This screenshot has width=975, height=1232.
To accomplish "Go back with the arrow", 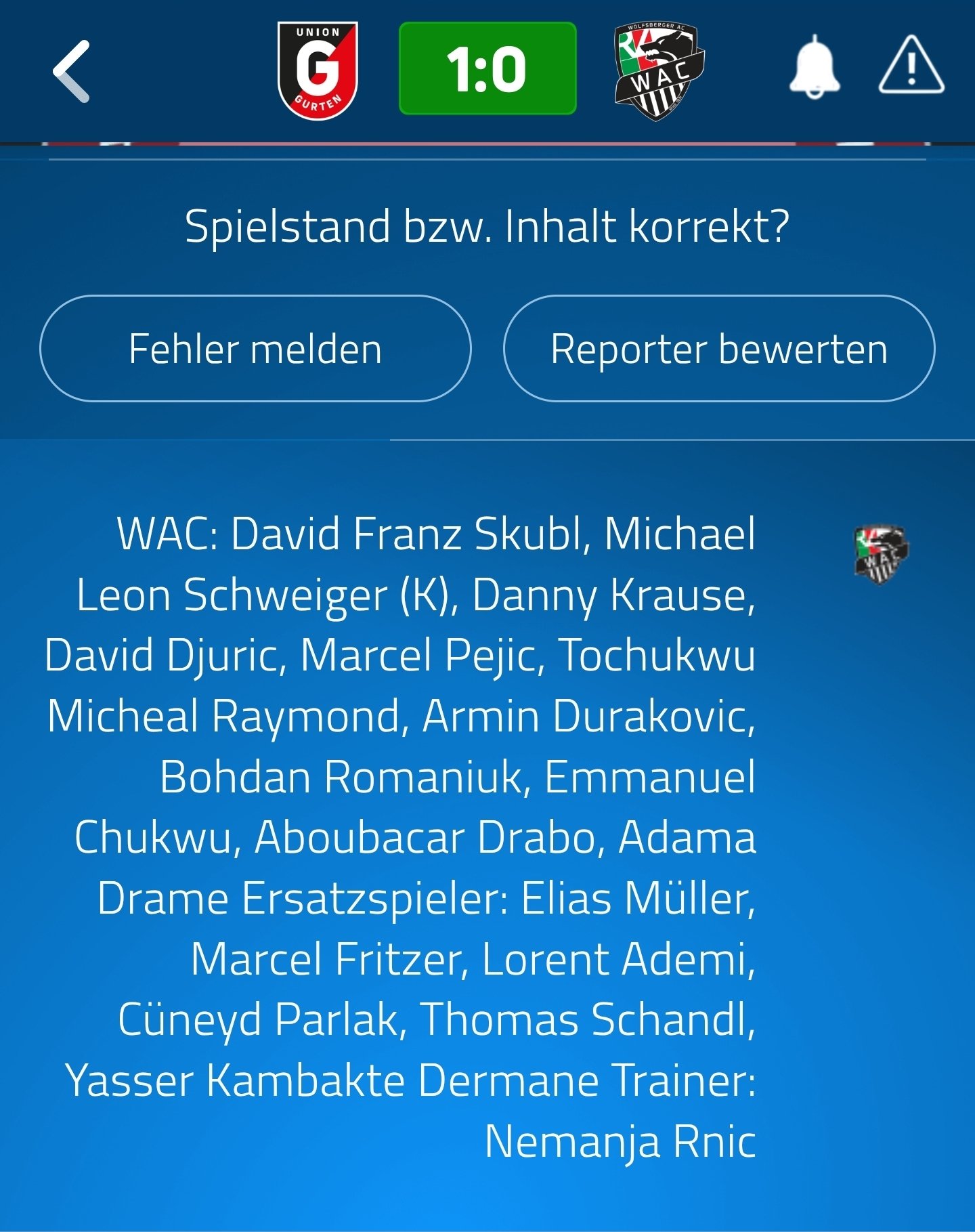I will click(72, 71).
